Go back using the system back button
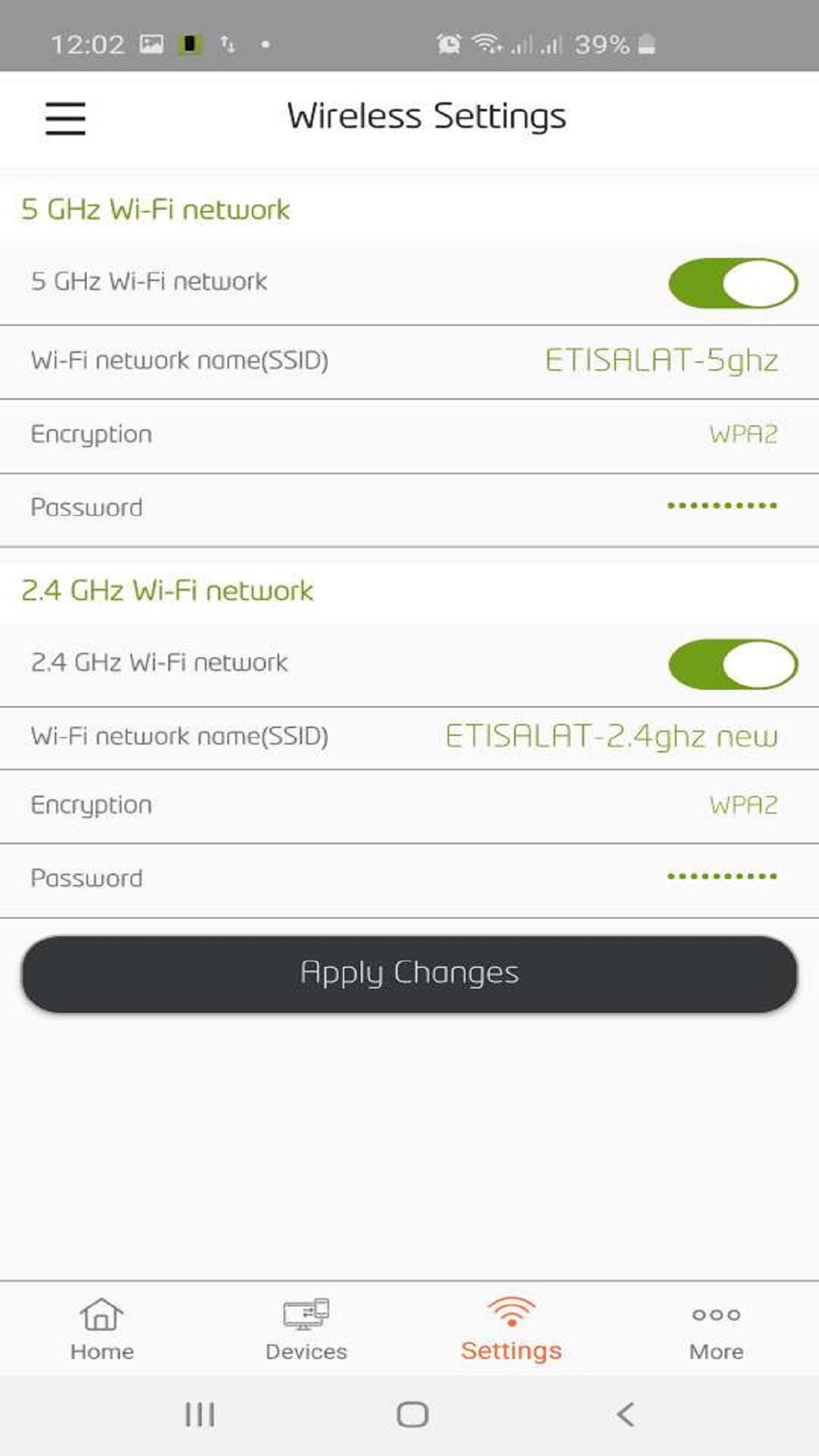This screenshot has height=1456, width=819. point(625,1414)
